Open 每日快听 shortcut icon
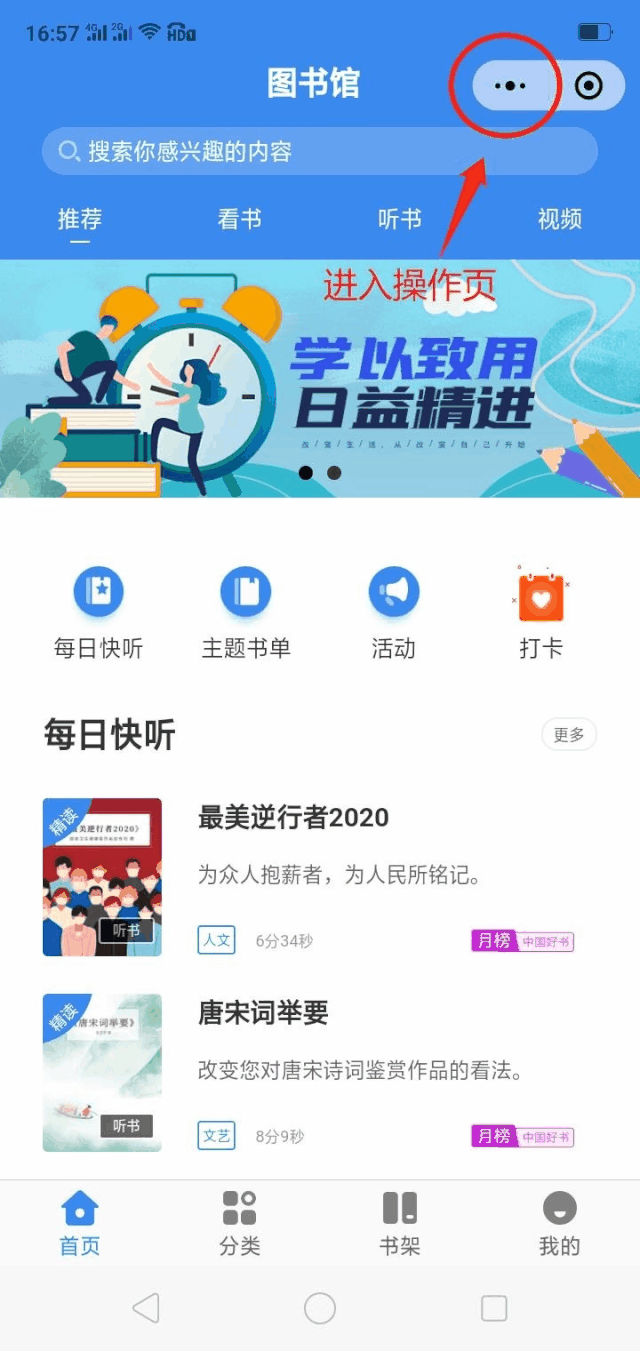The width and height of the screenshot is (640, 1351). pyautogui.click(x=98, y=592)
